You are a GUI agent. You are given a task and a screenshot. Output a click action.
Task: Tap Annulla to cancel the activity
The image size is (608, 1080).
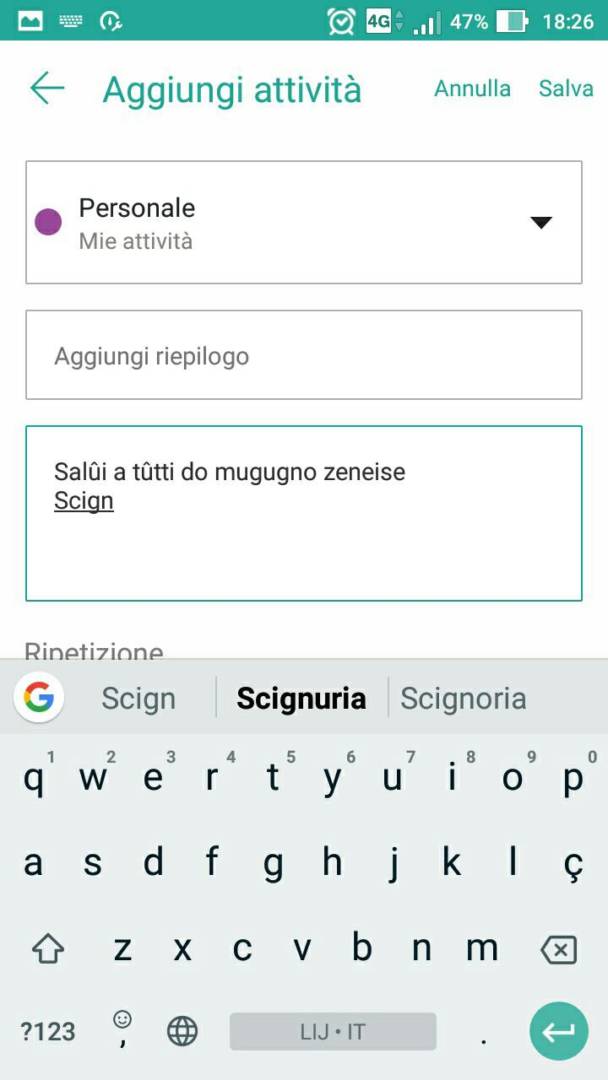[x=472, y=89]
